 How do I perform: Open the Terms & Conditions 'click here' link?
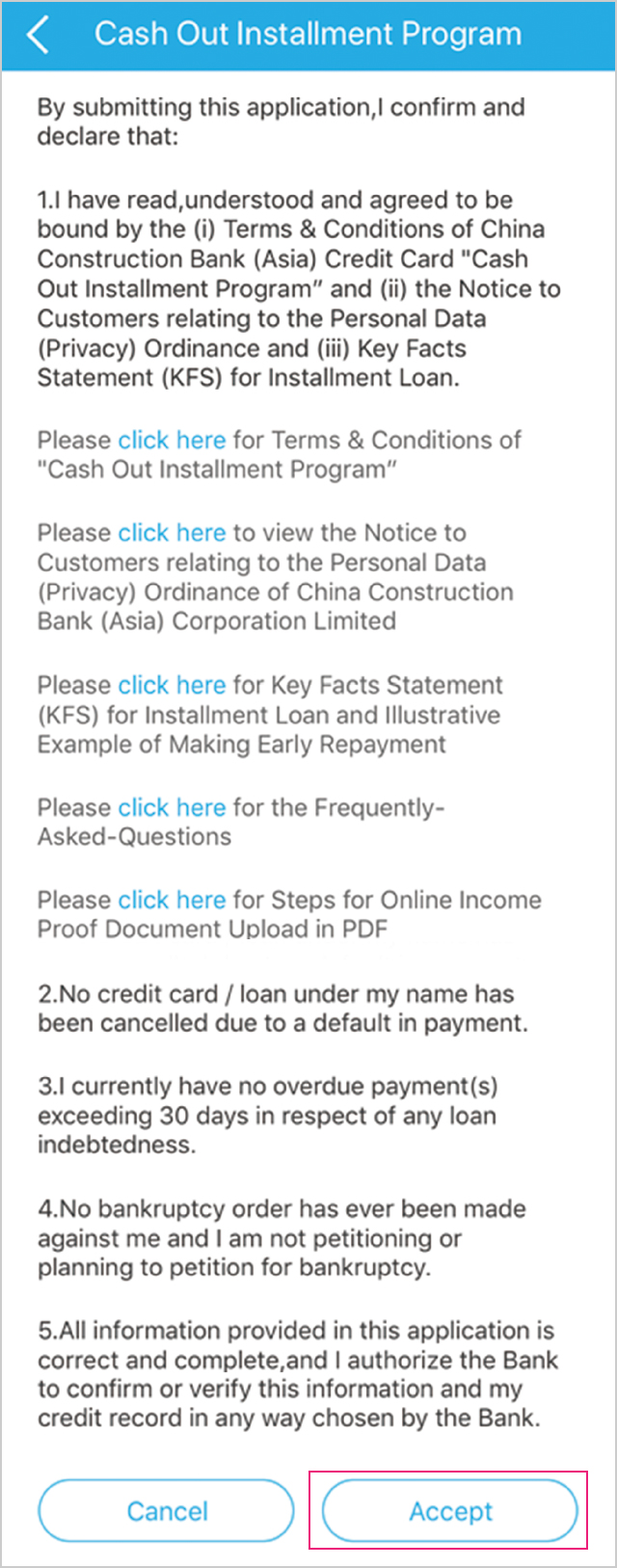(x=172, y=441)
